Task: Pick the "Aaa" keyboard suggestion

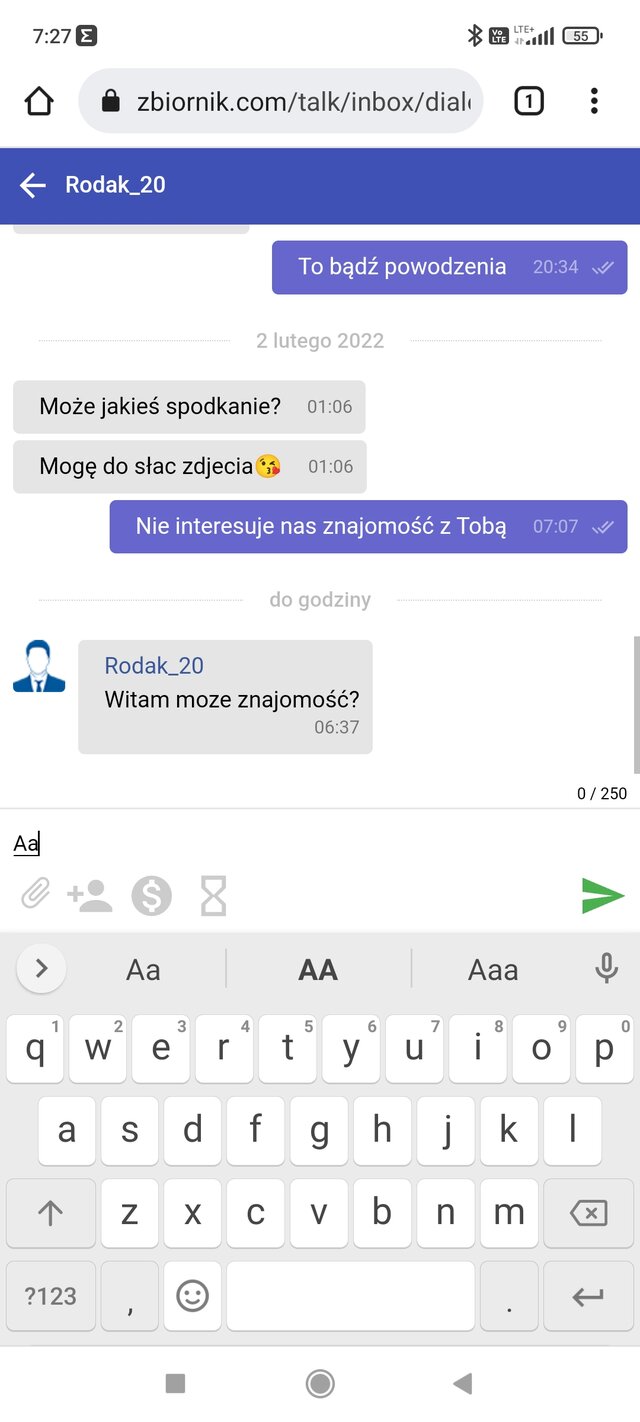Action: (x=493, y=969)
